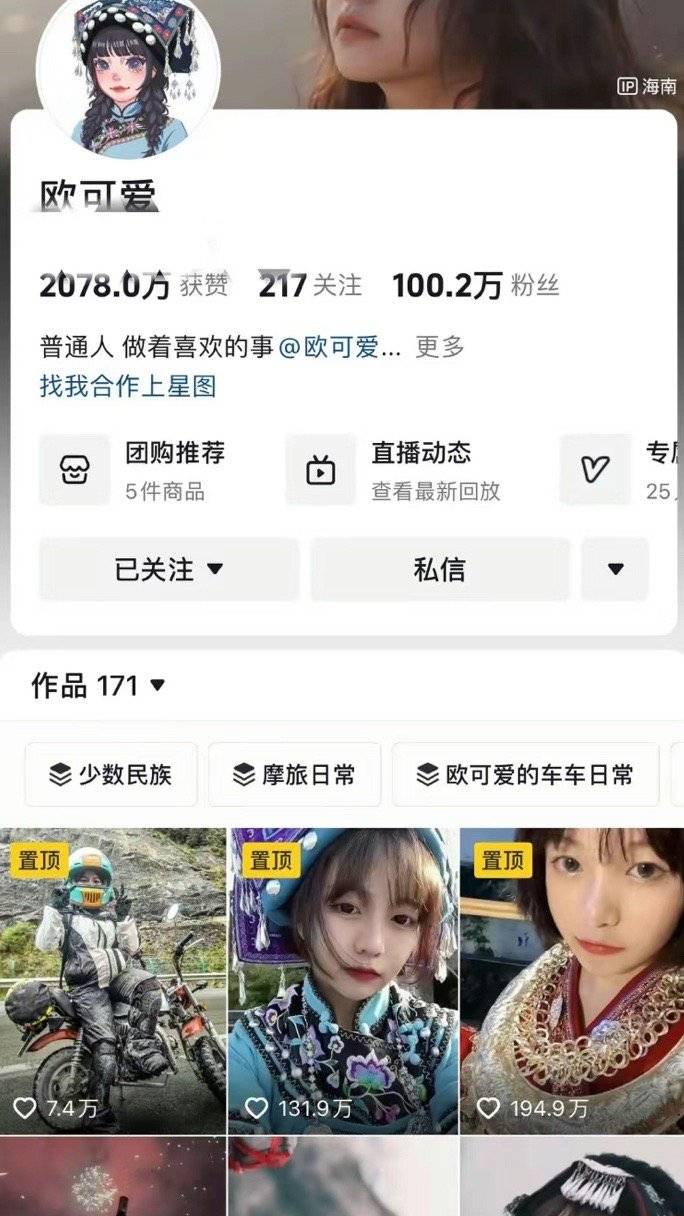Image resolution: width=684 pixels, height=1216 pixels.
Task: Open the 欧可爱的车车日常 collection
Action: (525, 774)
